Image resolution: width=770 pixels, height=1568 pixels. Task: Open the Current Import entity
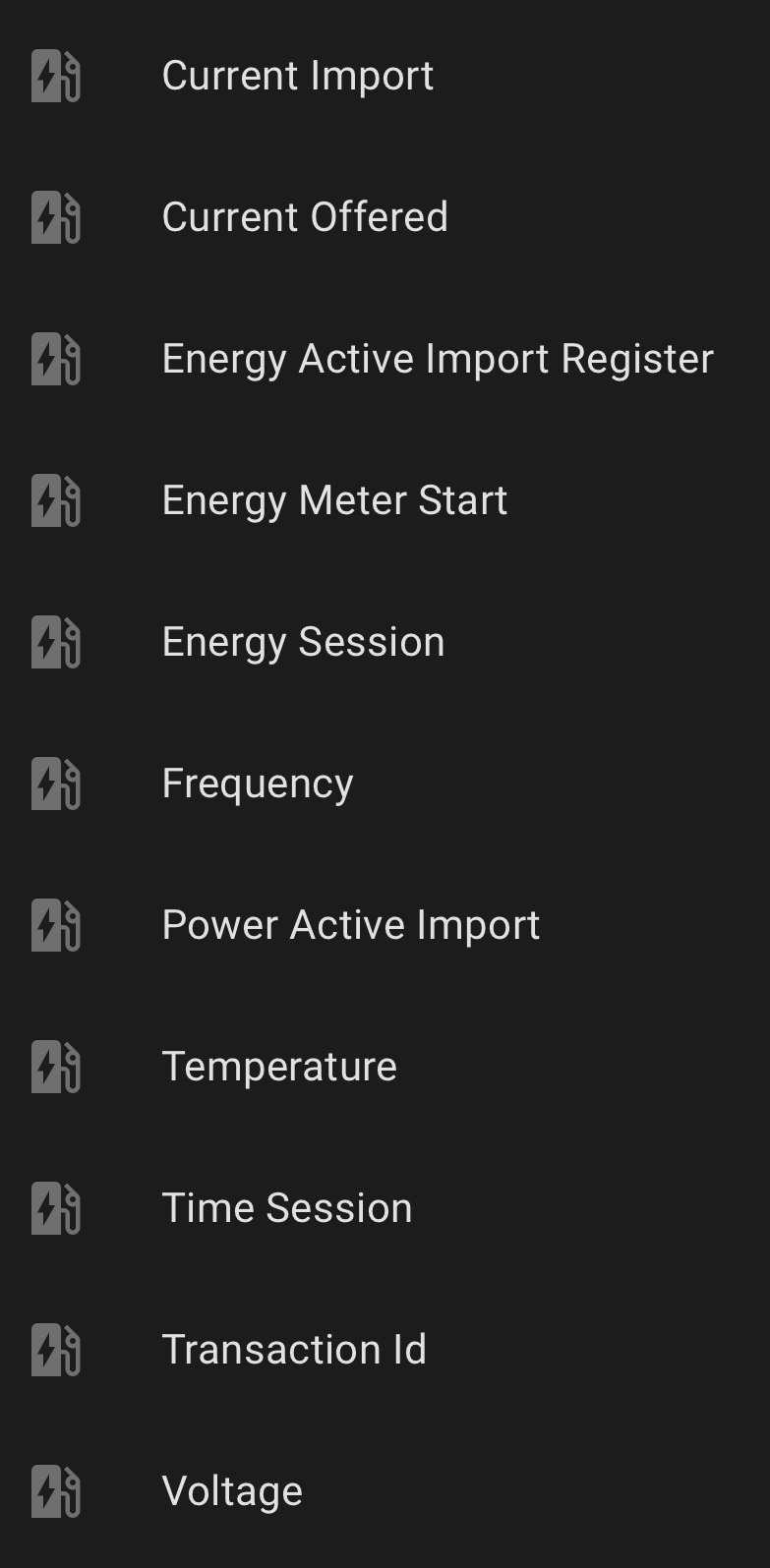coord(297,77)
